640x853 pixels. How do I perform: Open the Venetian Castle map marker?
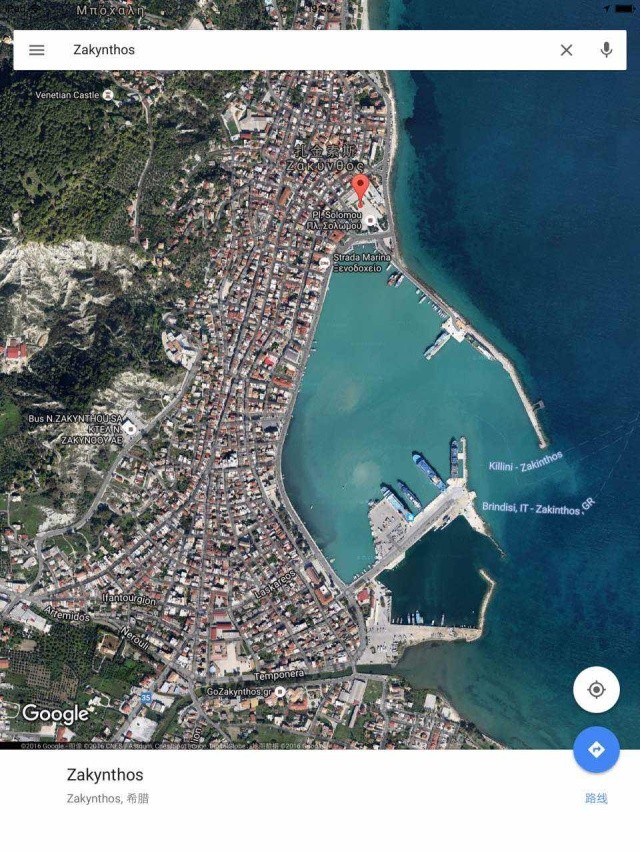[x=108, y=95]
